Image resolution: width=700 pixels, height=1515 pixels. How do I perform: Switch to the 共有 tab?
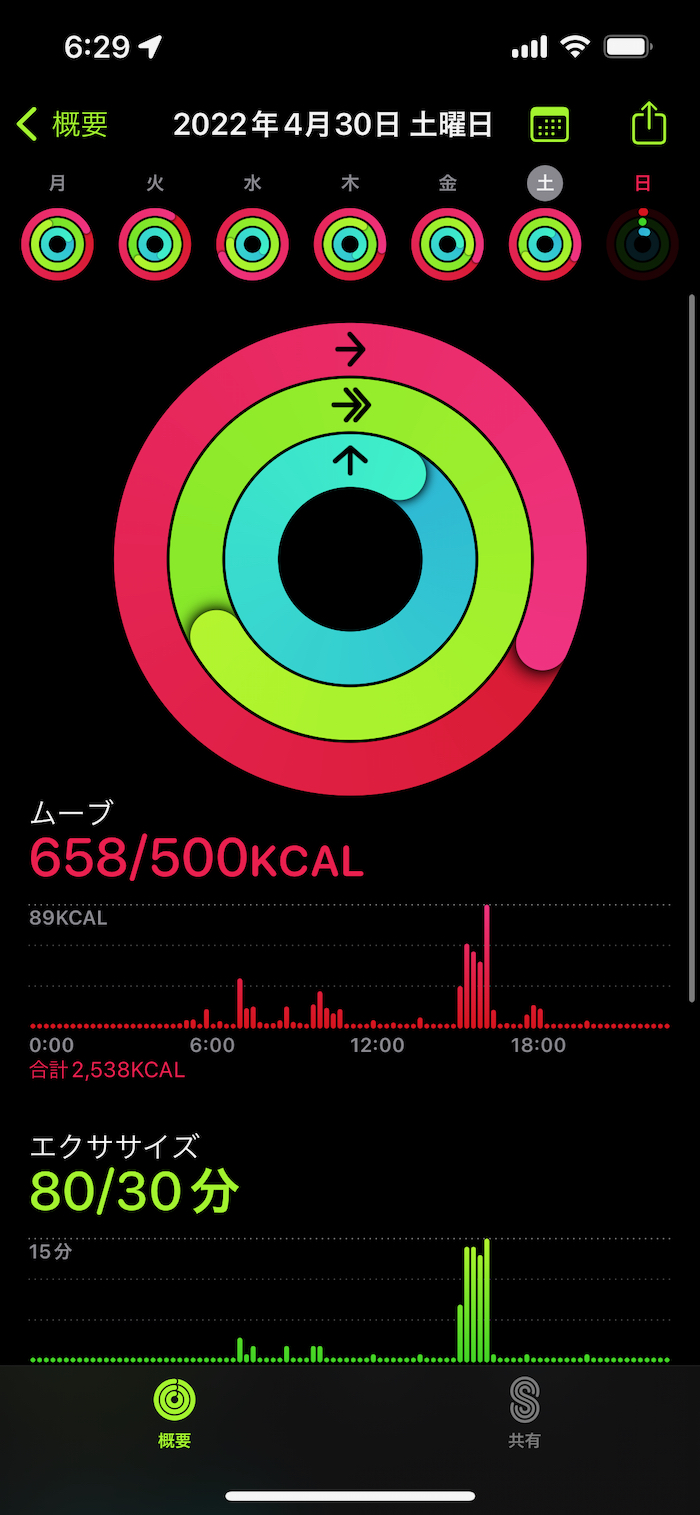(525, 1414)
